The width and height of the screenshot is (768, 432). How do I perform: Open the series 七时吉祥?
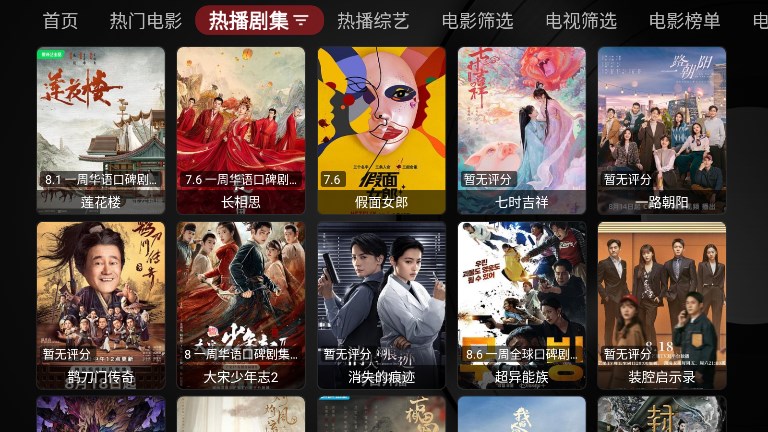[x=522, y=130]
